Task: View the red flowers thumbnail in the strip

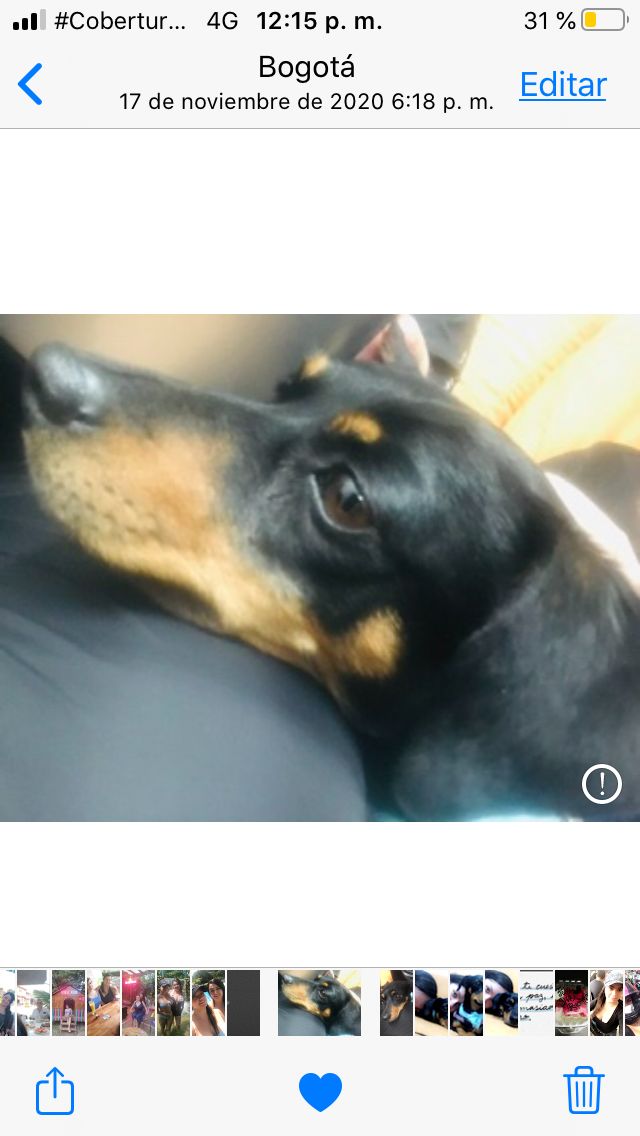Action: click(x=572, y=1002)
